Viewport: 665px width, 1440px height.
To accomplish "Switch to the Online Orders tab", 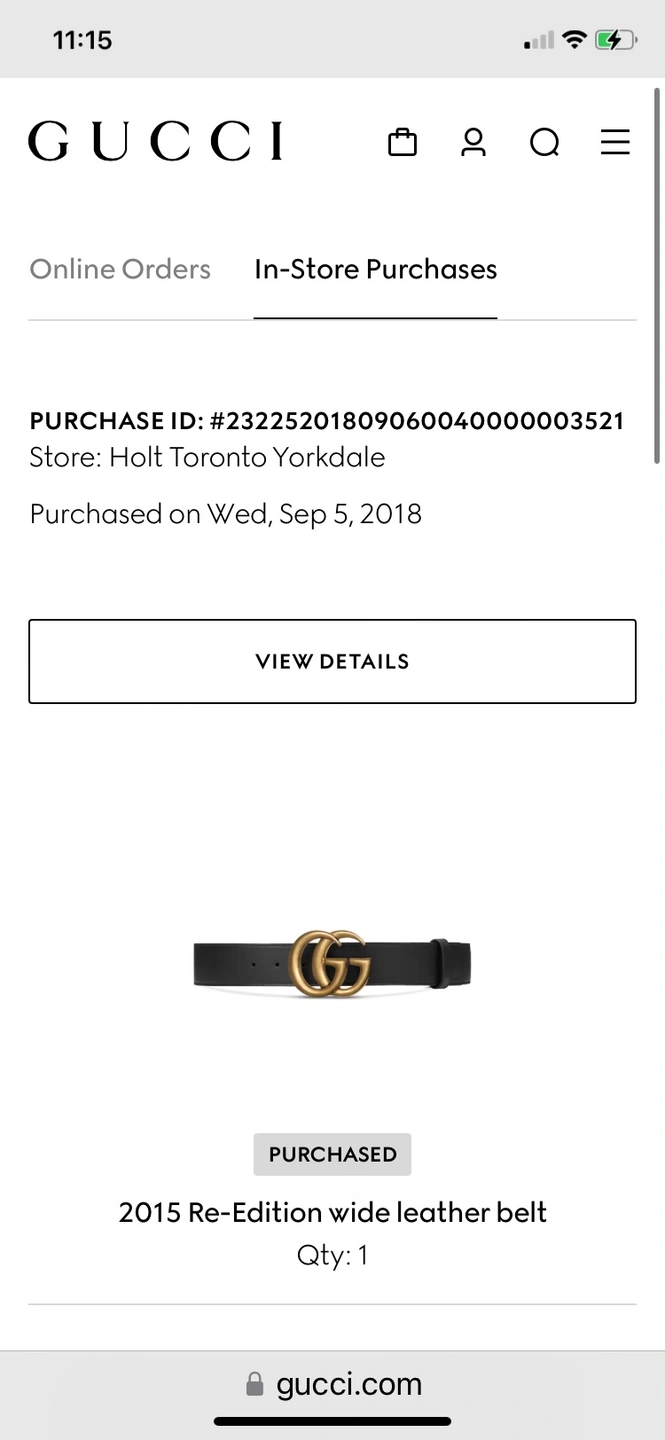I will [120, 269].
